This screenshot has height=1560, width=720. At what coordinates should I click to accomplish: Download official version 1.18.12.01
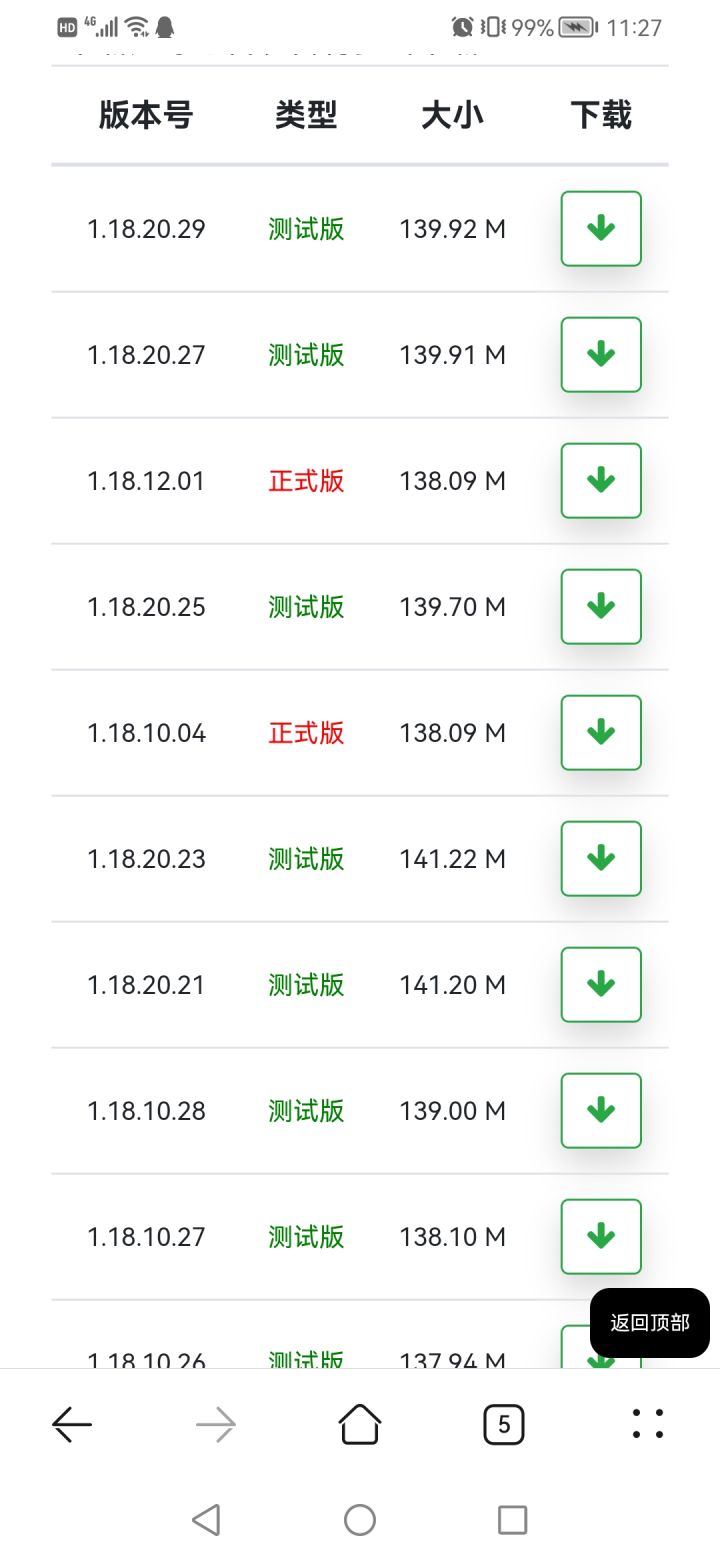pos(600,481)
